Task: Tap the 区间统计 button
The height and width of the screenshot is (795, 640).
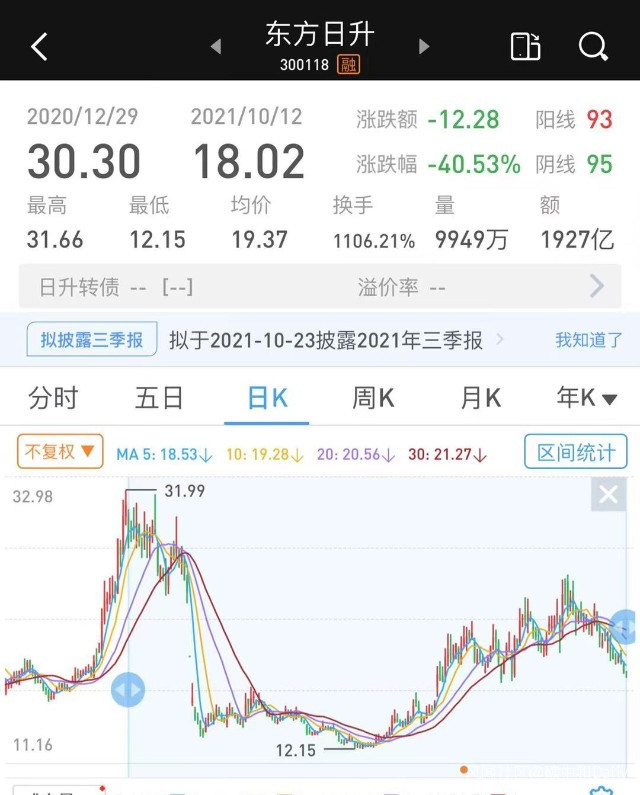Action: click(x=576, y=452)
